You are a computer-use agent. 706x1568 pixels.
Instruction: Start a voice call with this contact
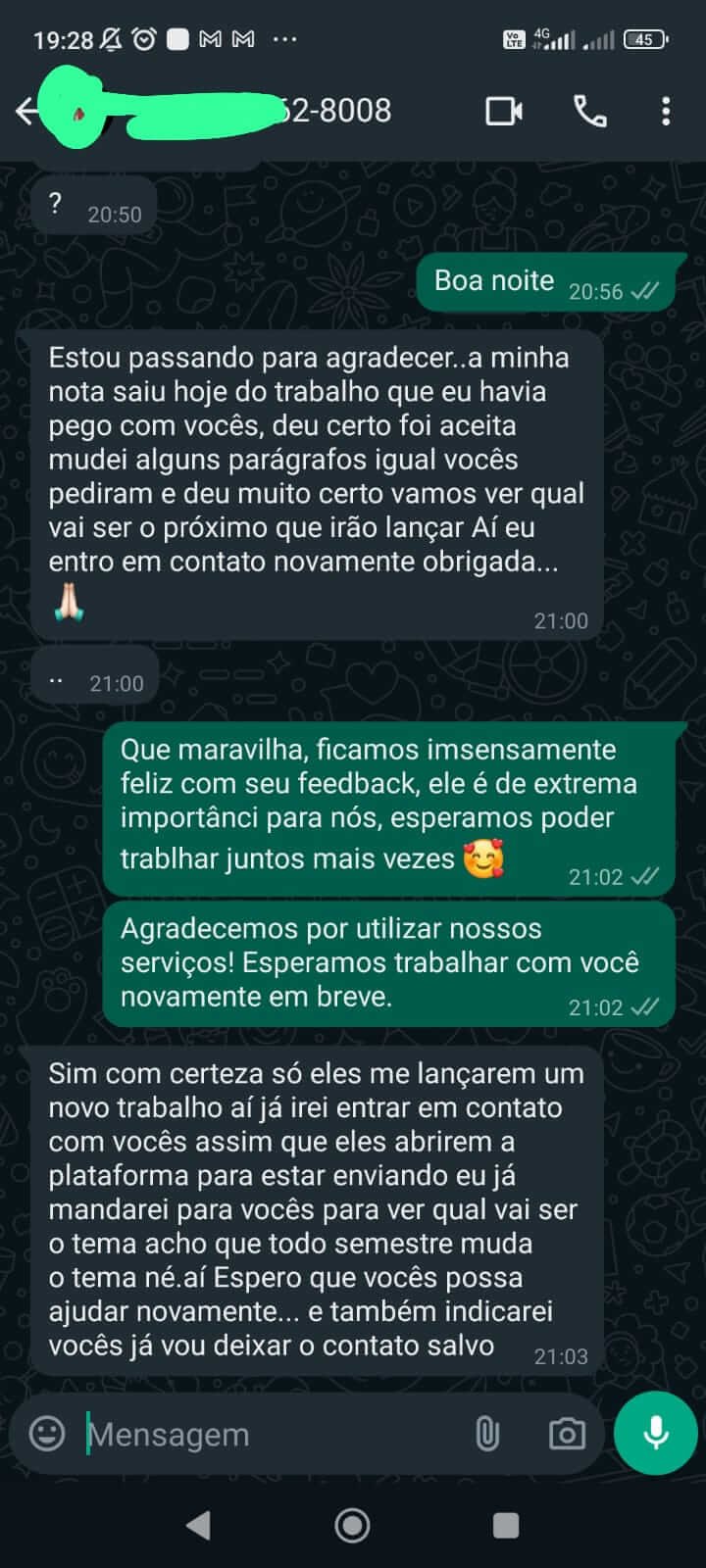point(589,112)
